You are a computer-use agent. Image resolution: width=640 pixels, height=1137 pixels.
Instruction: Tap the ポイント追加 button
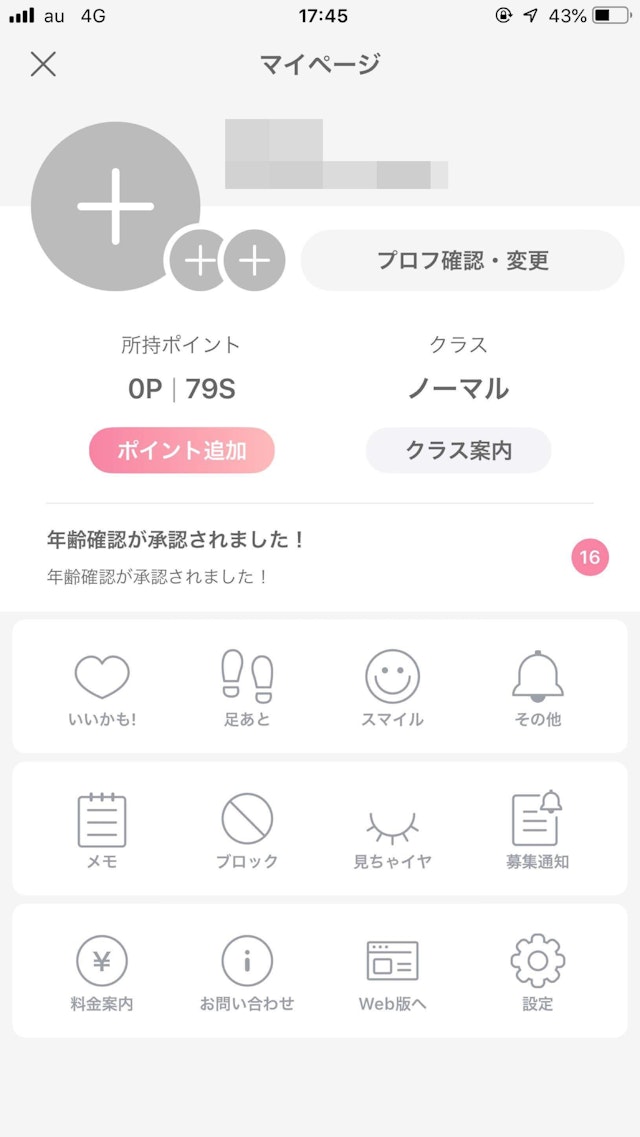pyautogui.click(x=181, y=450)
